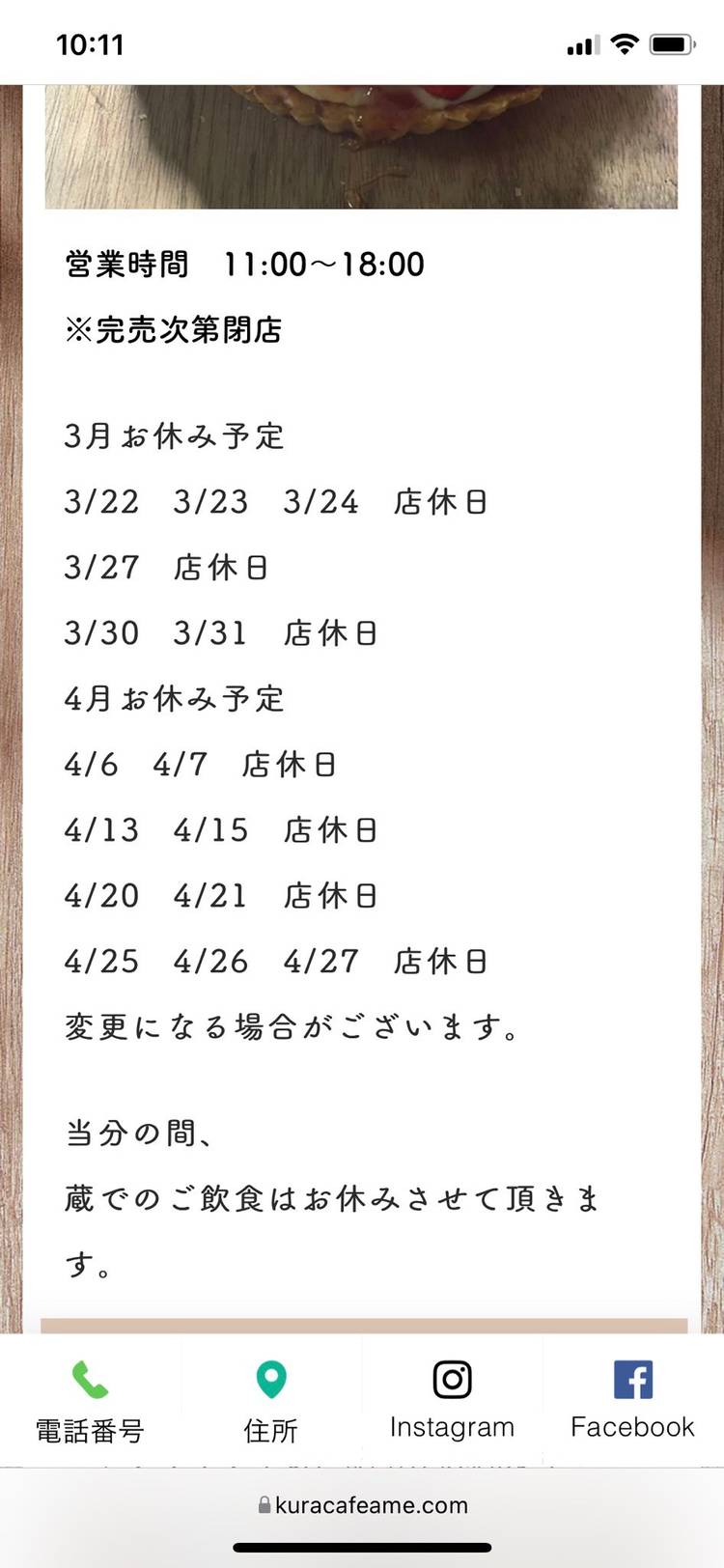The image size is (724, 1568).
Task: Tap the kuracafeame.com address bar
Action: [362, 1504]
